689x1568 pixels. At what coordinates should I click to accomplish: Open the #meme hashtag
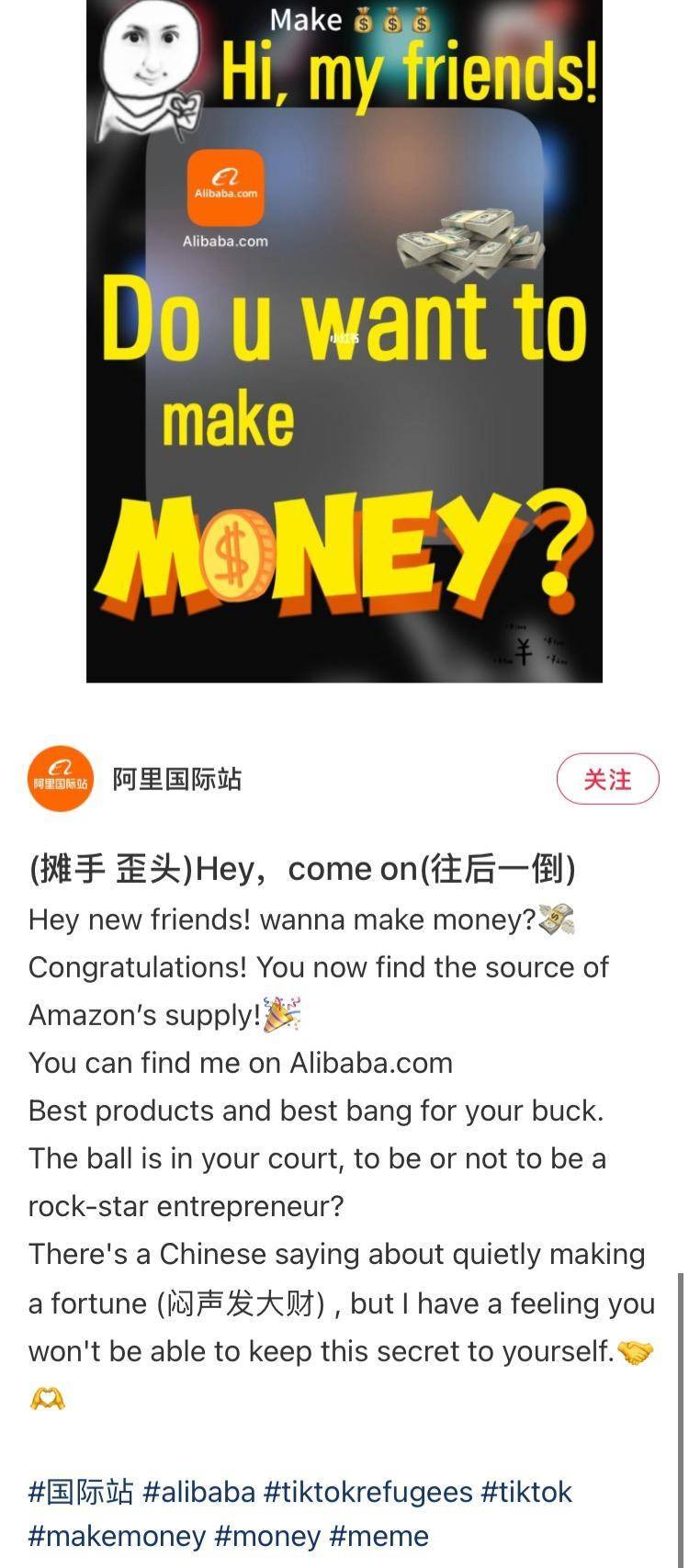pos(378,1536)
